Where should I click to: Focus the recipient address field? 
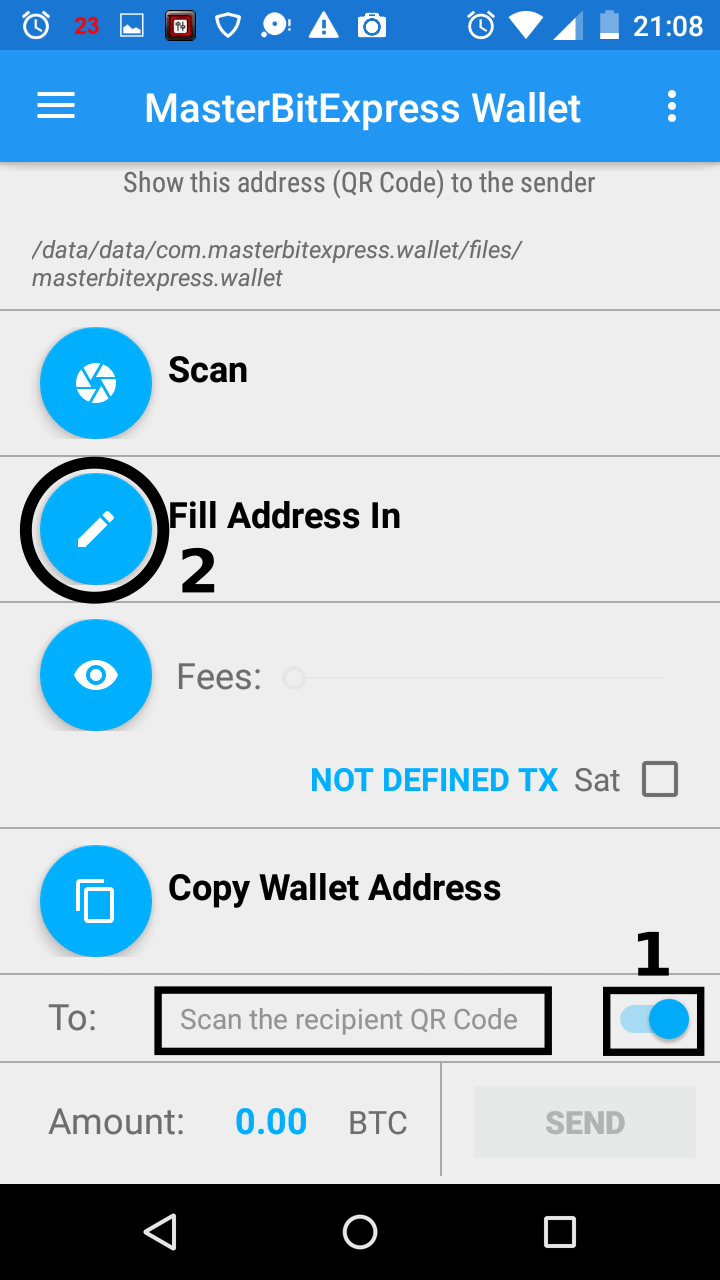click(x=350, y=1020)
